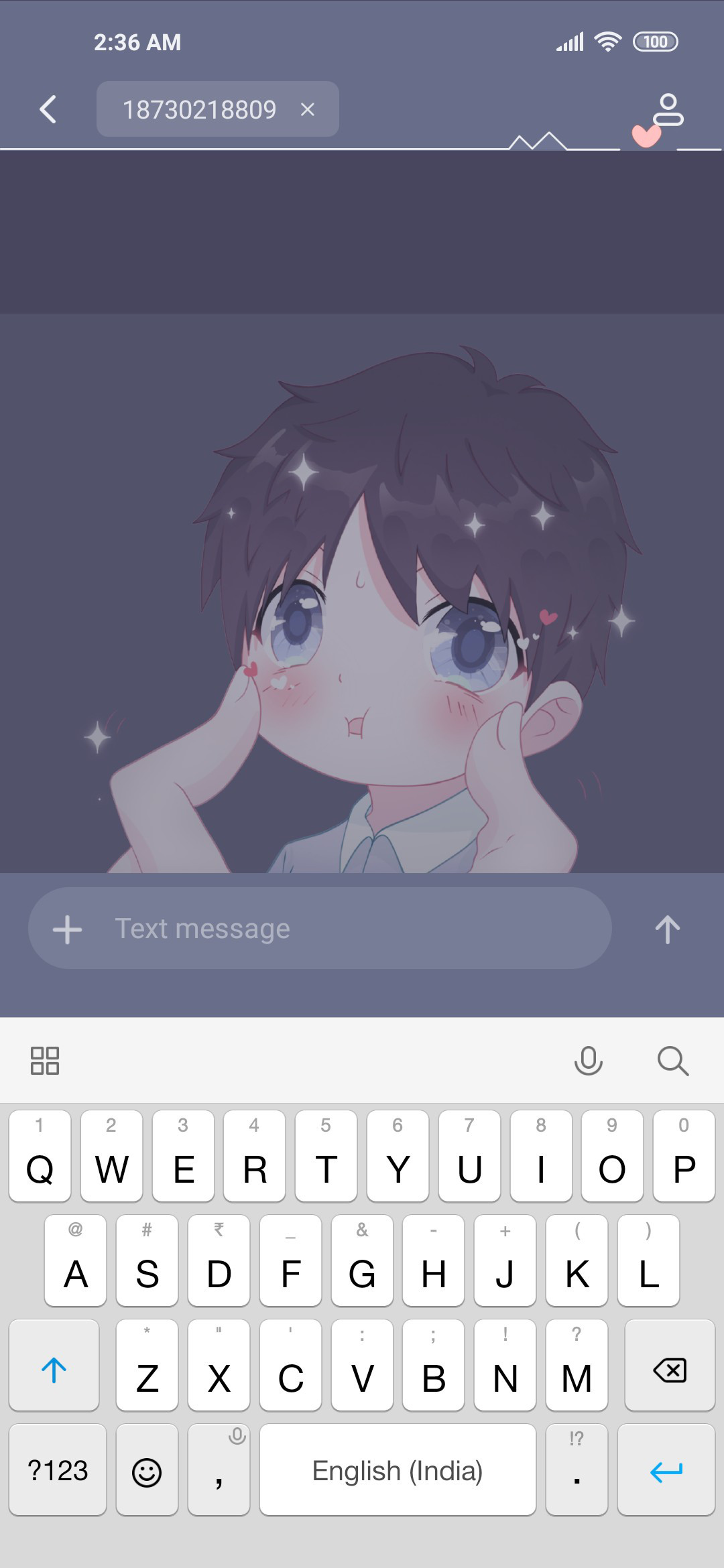Send the message with arrow icon
The width and height of the screenshot is (724, 1568).
(668, 929)
